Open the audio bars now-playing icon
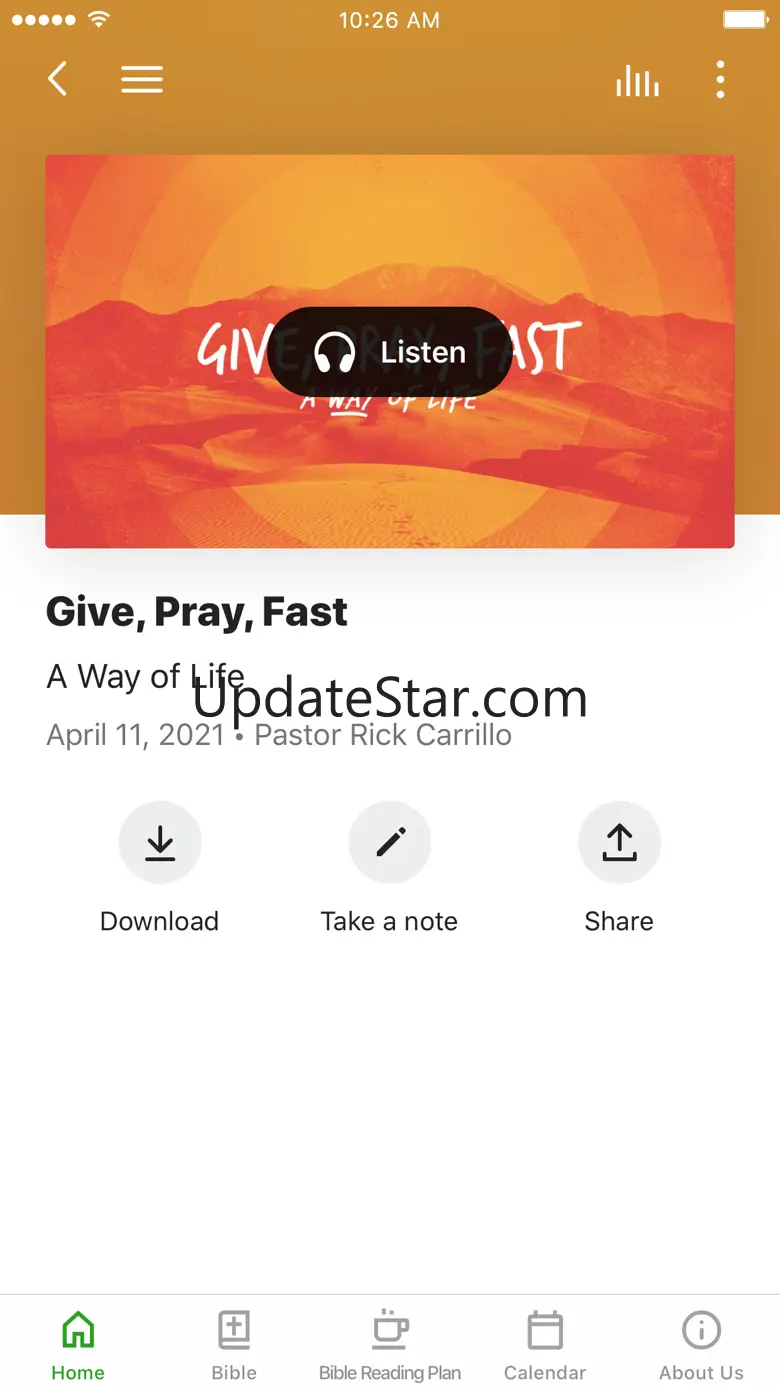 pyautogui.click(x=637, y=80)
